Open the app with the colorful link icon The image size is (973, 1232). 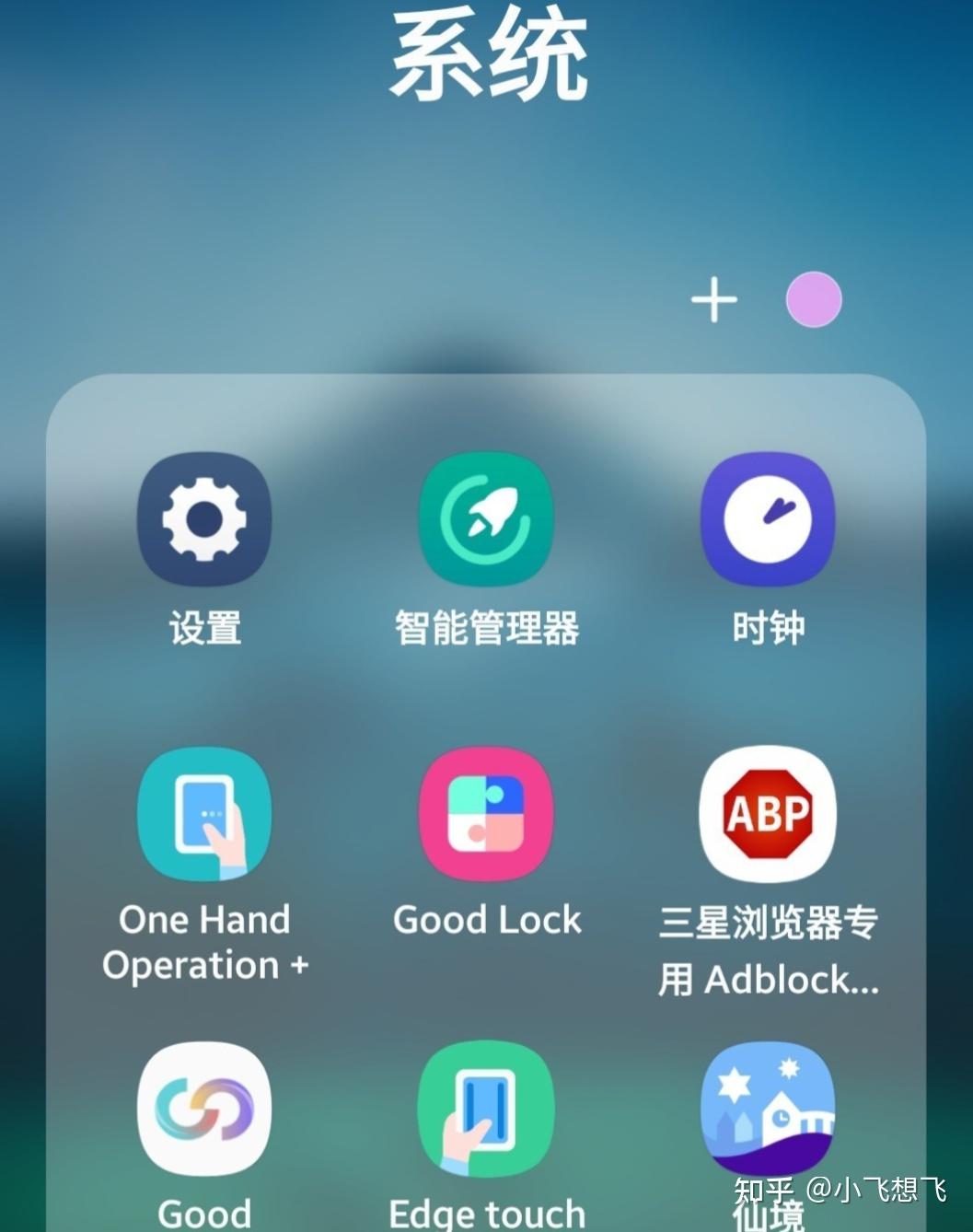coord(204,1109)
